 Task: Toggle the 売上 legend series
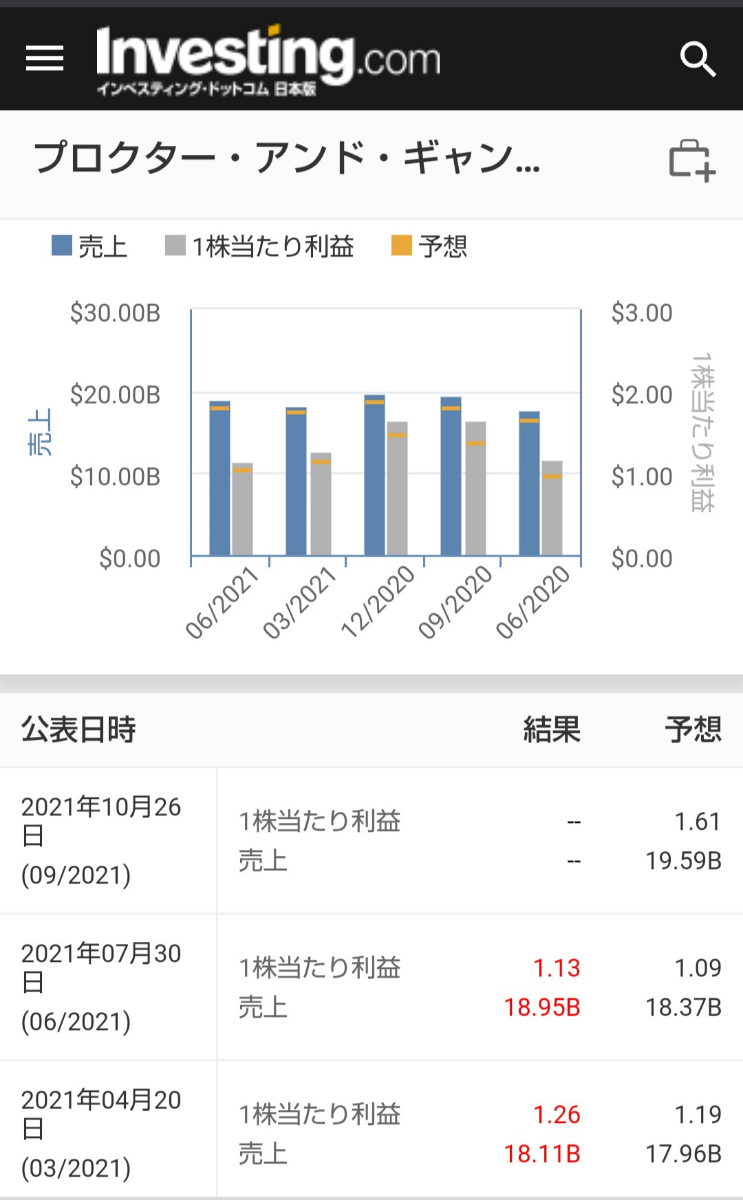click(90, 247)
